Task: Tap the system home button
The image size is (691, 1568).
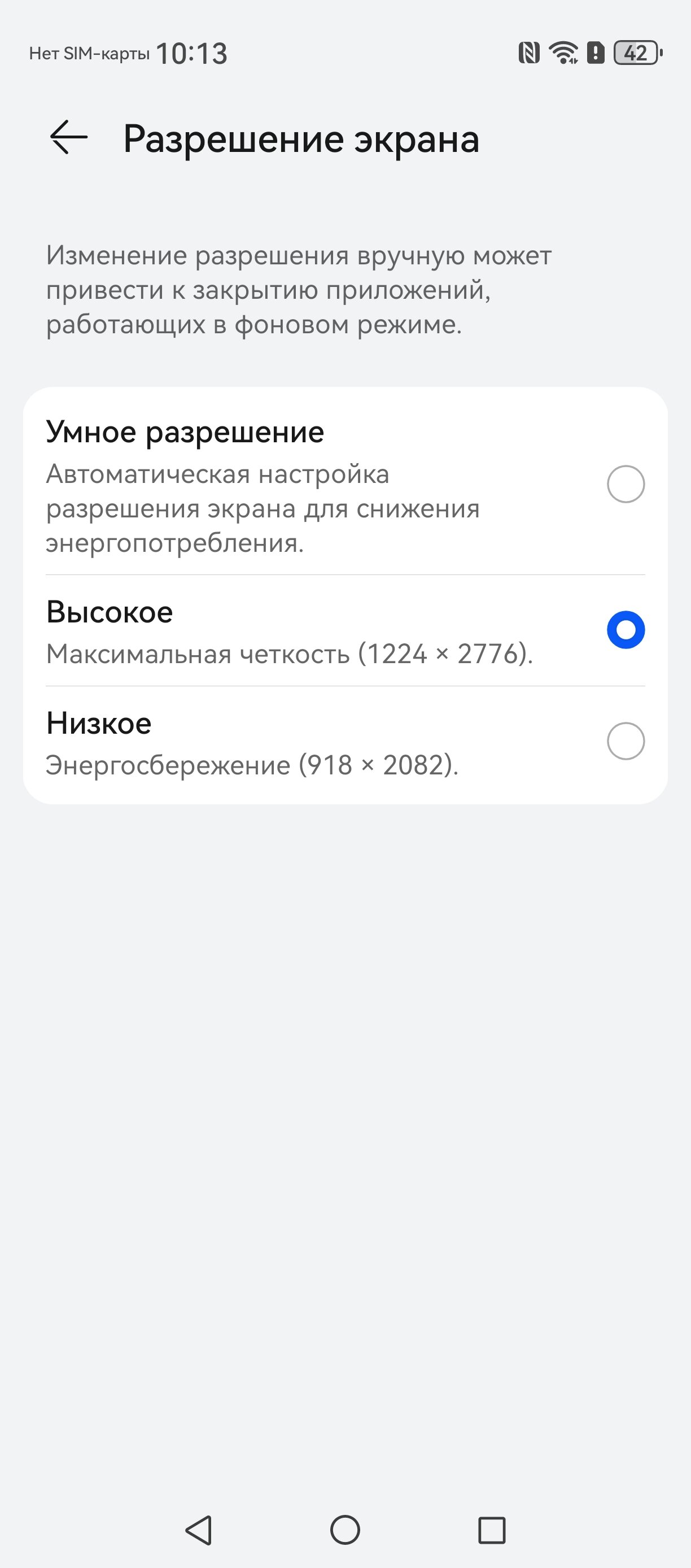Action: point(345,1530)
